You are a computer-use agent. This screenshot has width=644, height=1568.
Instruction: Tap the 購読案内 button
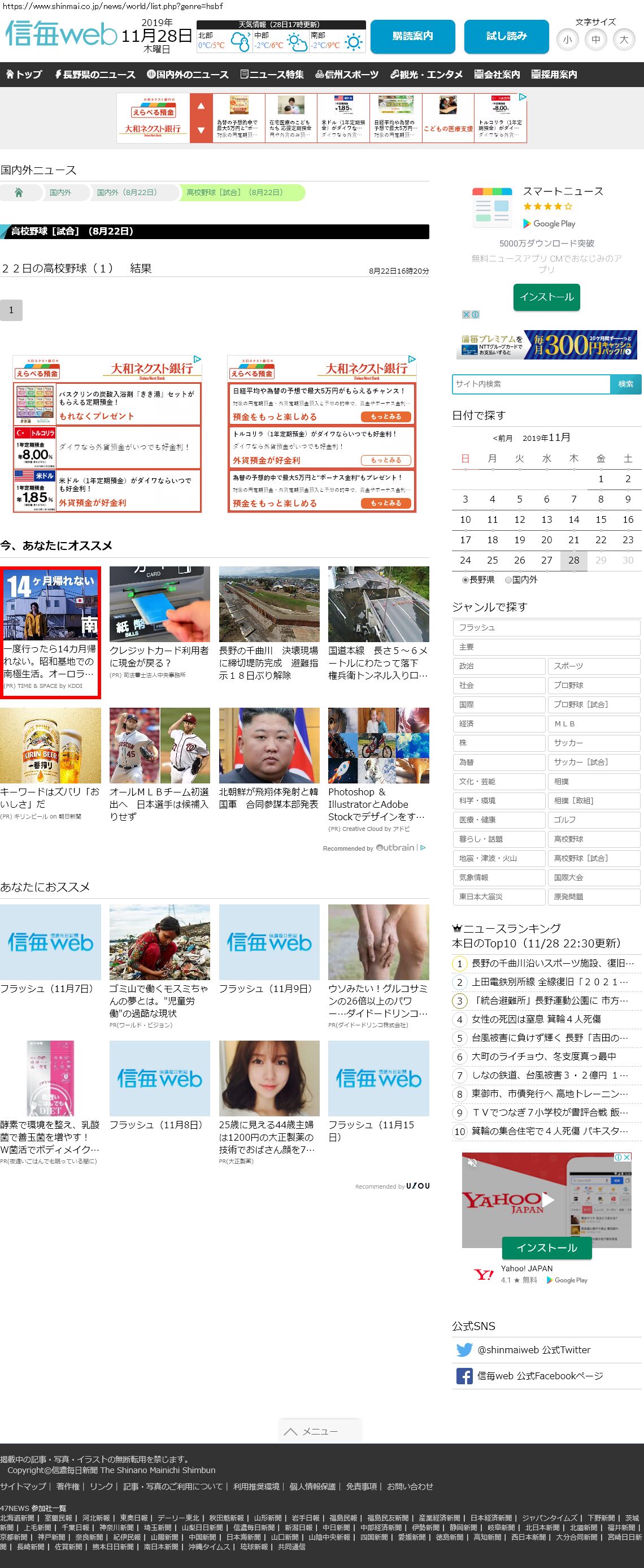tap(412, 37)
